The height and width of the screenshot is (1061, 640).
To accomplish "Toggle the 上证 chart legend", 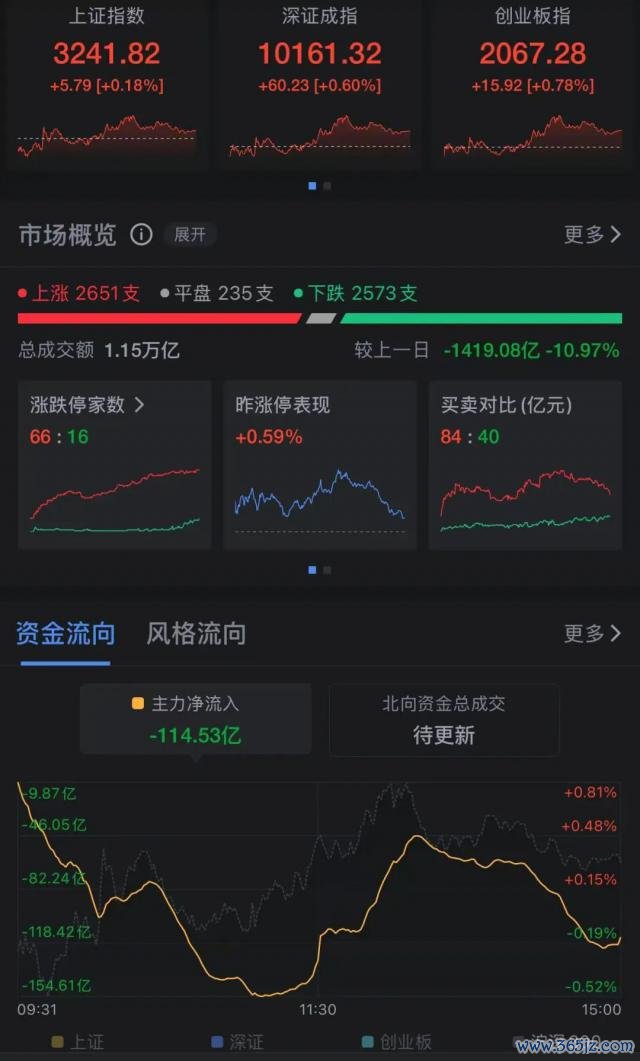I will (x=78, y=1042).
